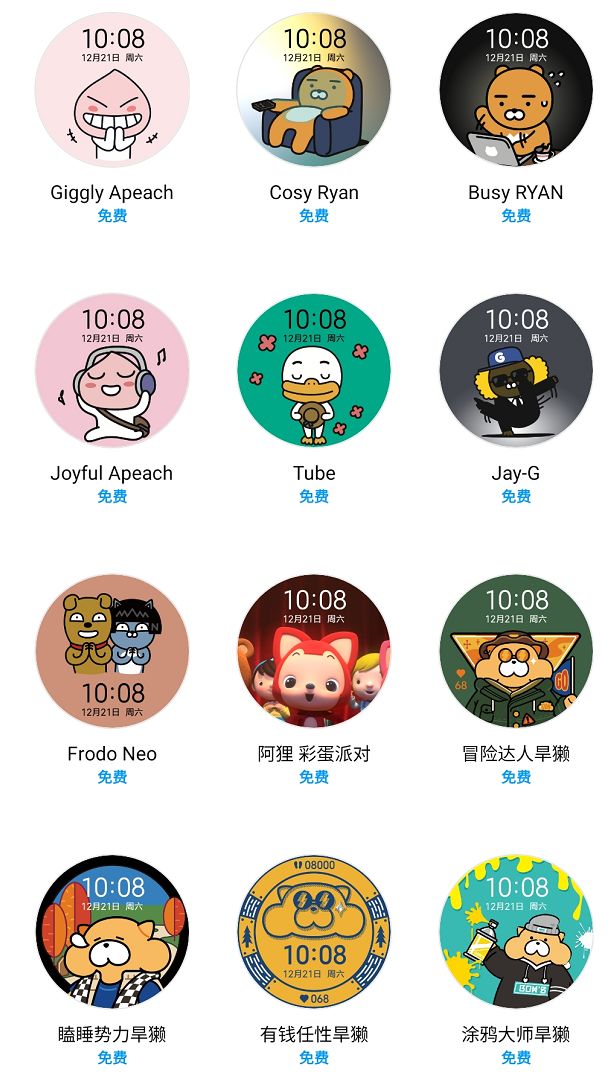Choose the 瞌睡势力旱獭 watch face
This screenshot has height=1073, width=610.
tap(112, 931)
